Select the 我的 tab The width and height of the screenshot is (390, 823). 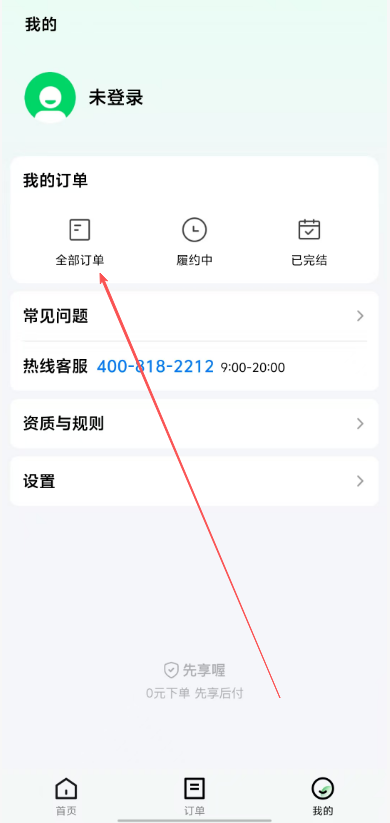click(323, 796)
